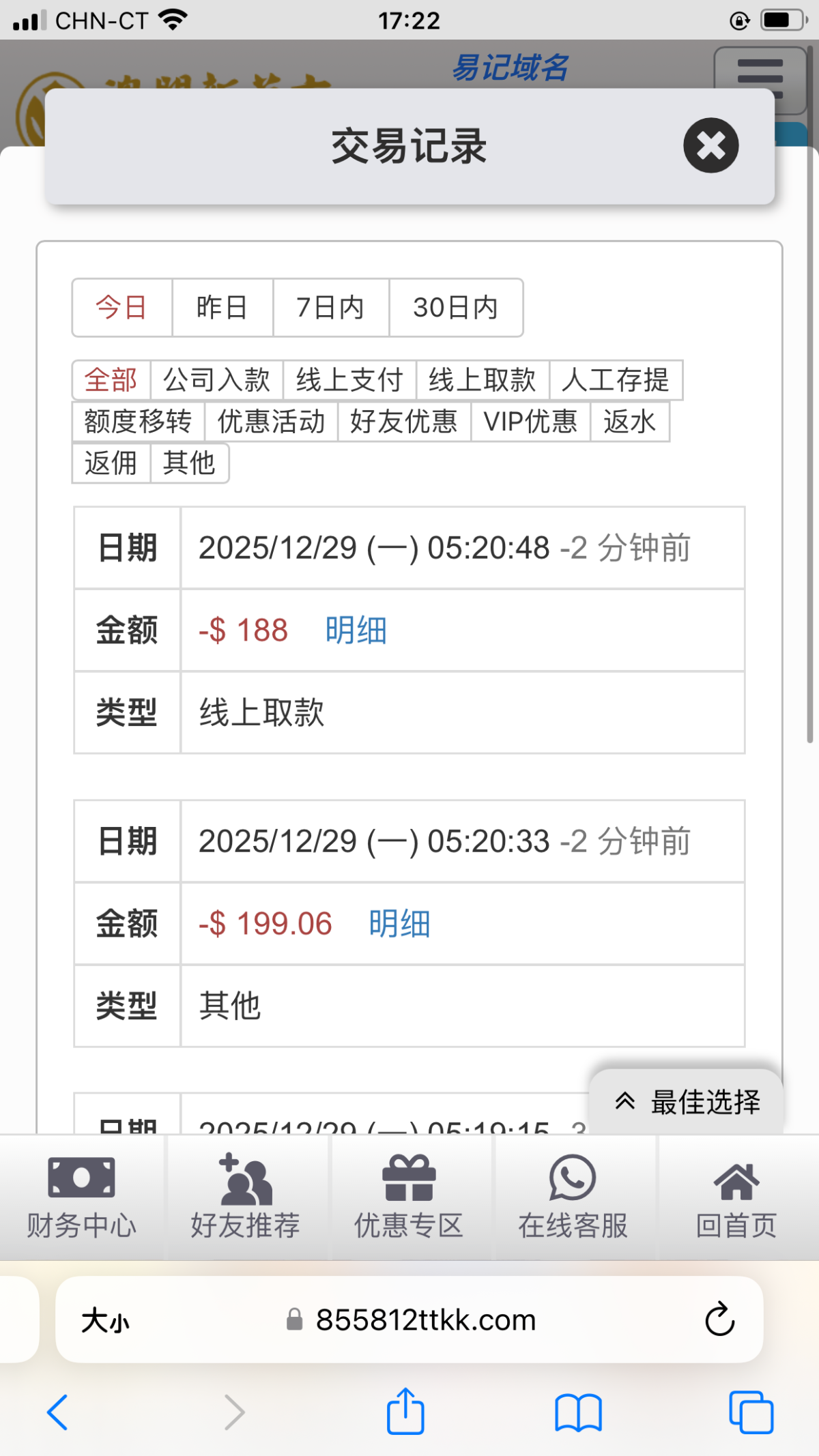The height and width of the screenshot is (1456, 819).
Task: Go to 好友推荐
Action: [x=245, y=1197]
